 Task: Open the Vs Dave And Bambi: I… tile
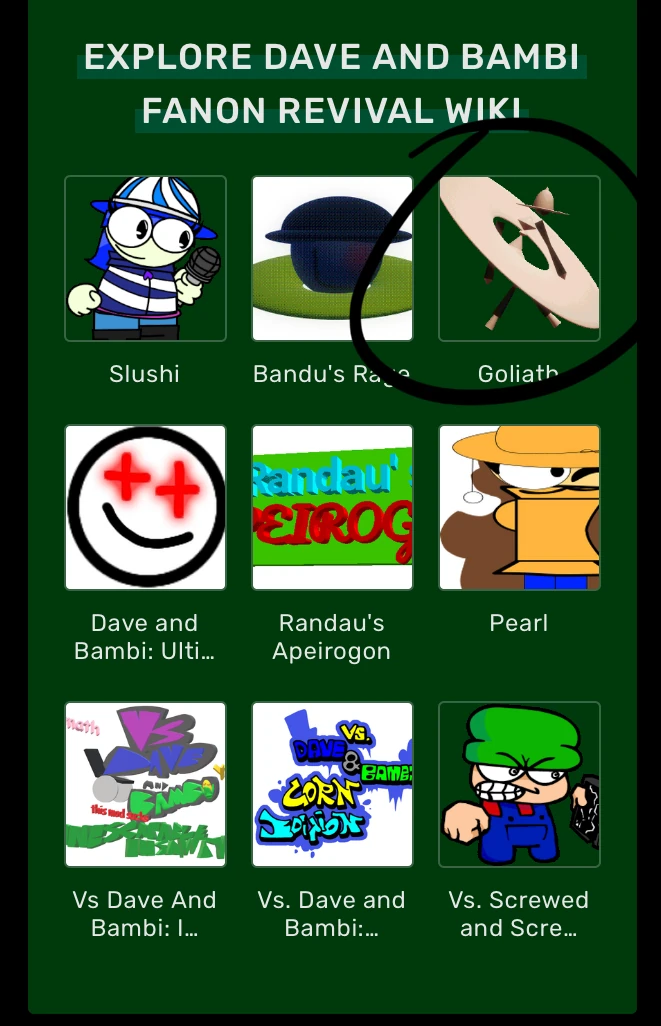[145, 784]
